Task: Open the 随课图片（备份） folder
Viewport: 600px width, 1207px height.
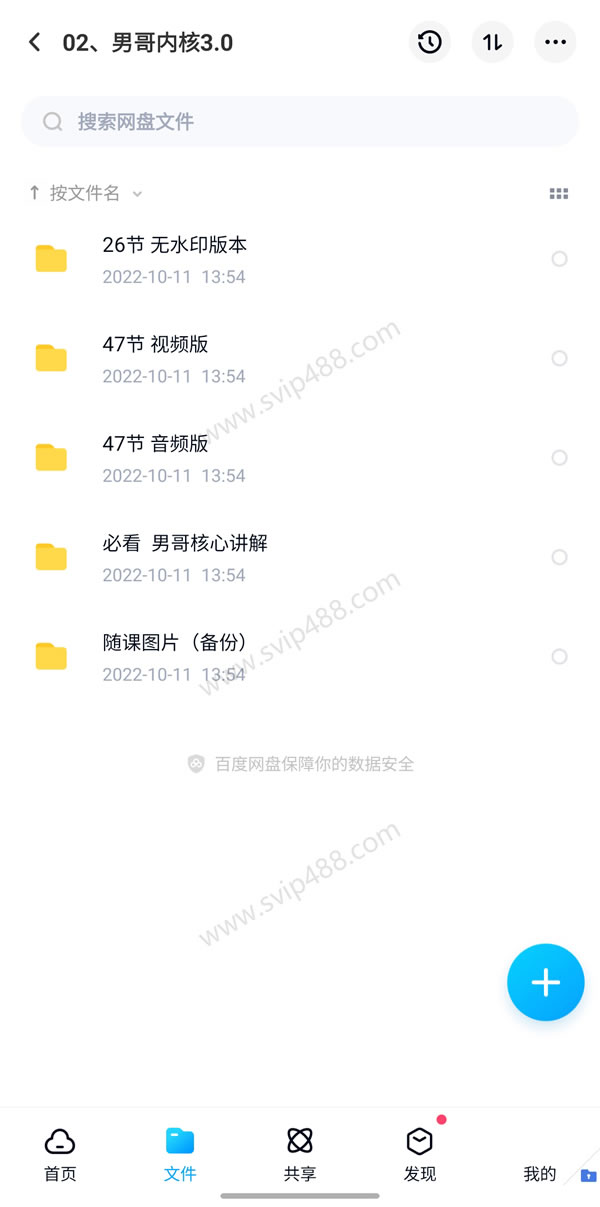Action: (300, 657)
